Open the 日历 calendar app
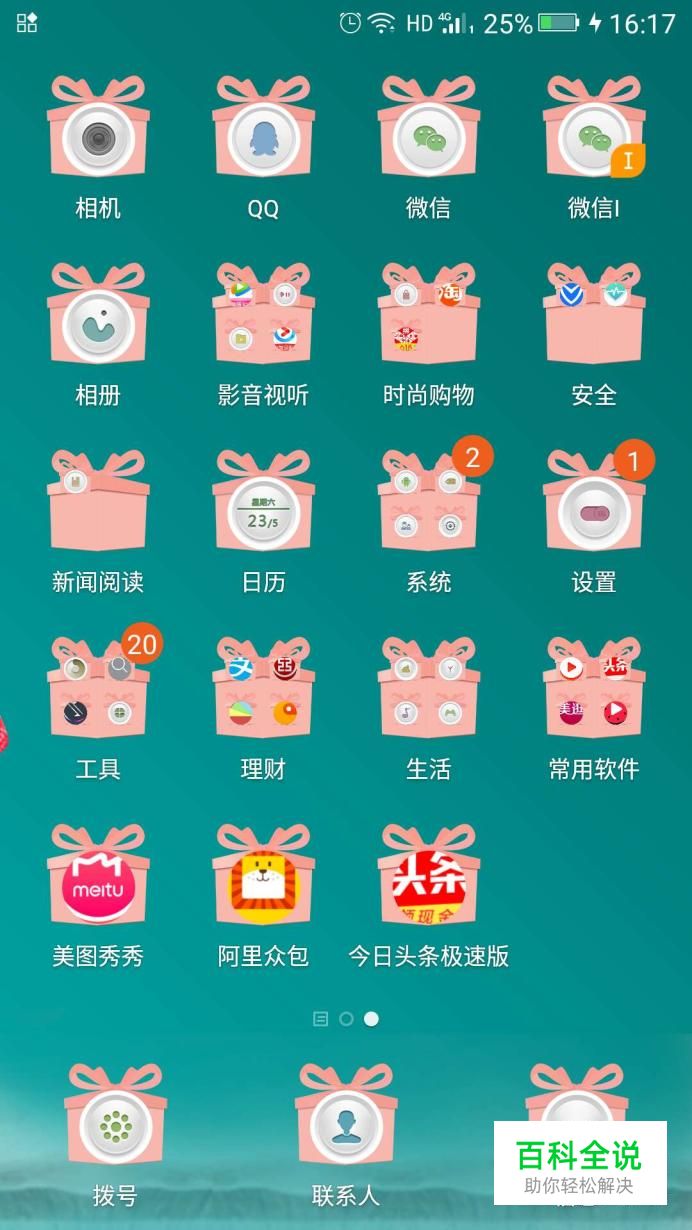This screenshot has height=1230, width=692. click(x=263, y=512)
